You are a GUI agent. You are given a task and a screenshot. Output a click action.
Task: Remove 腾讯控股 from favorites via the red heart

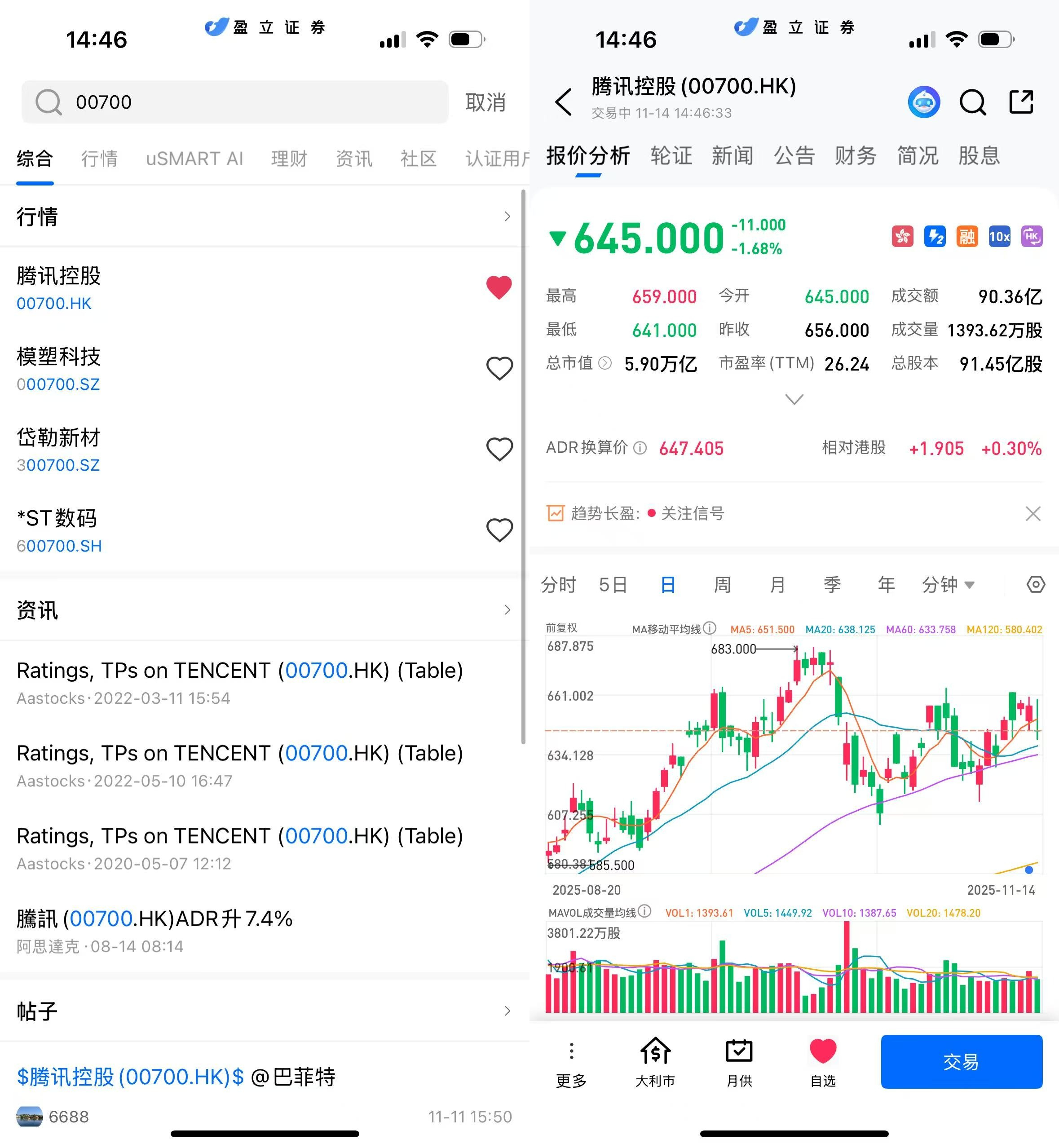pyautogui.click(x=499, y=287)
